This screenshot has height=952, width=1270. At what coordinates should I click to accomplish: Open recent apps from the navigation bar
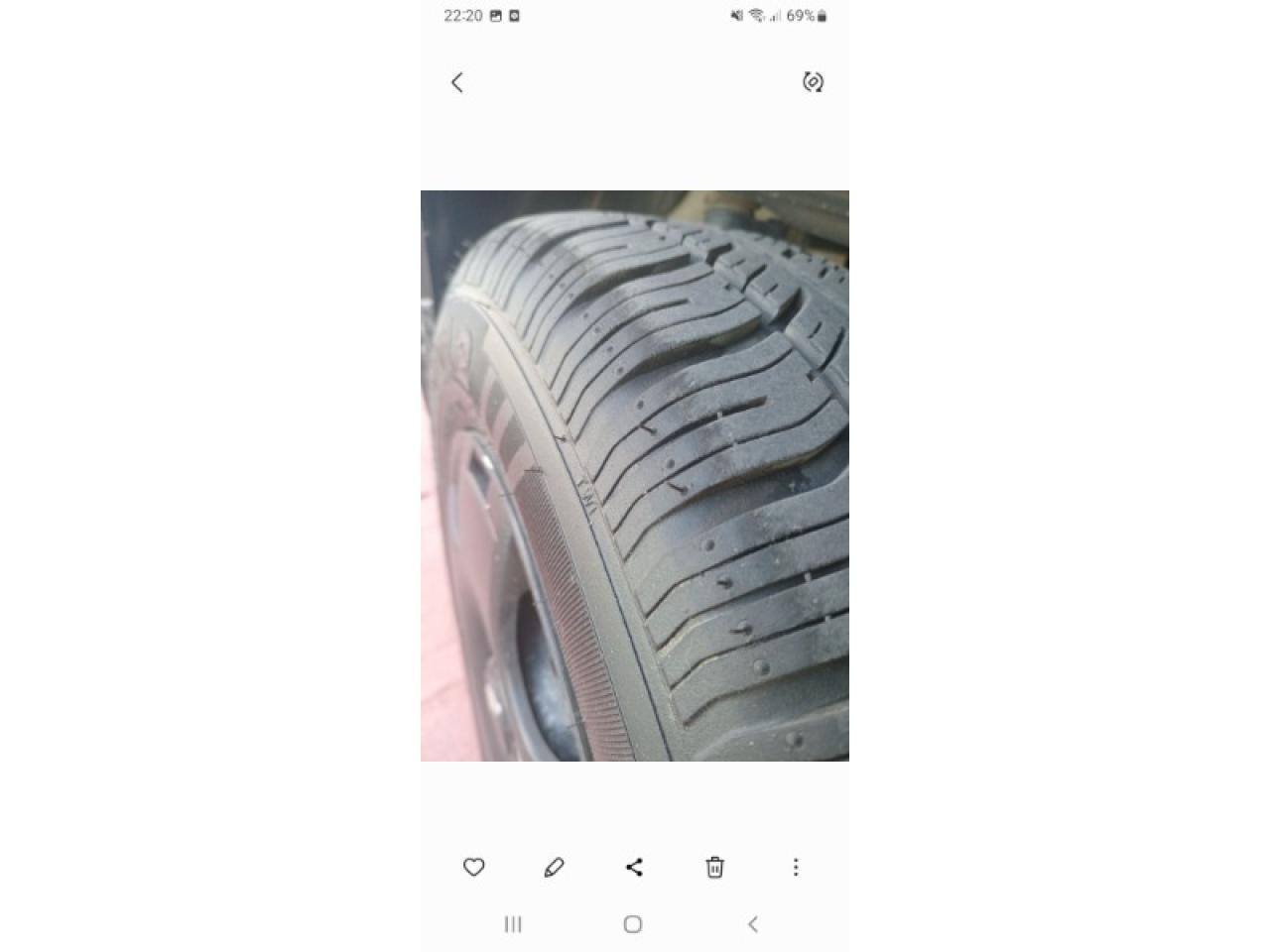(513, 924)
